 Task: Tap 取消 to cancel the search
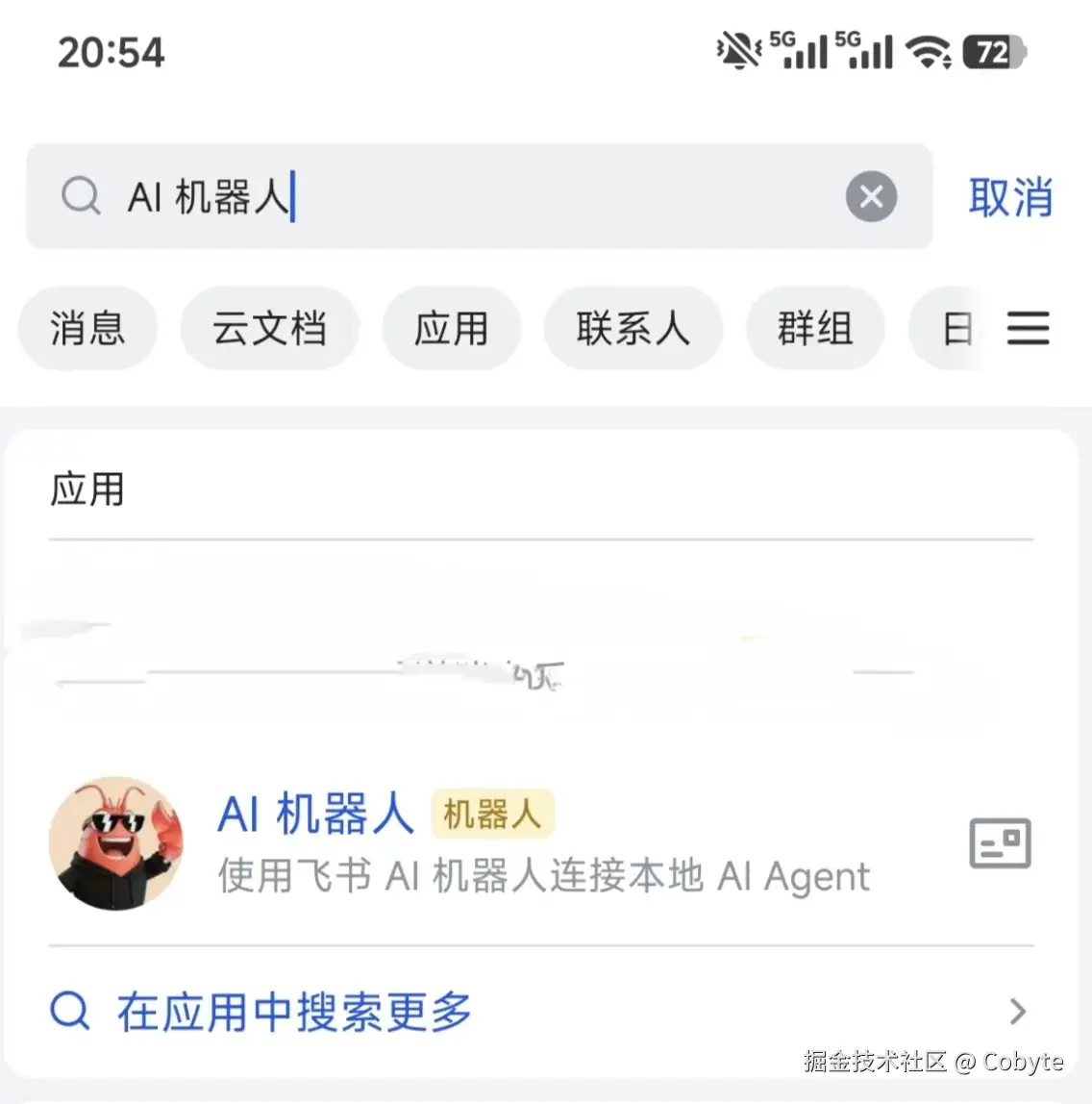[1010, 198]
